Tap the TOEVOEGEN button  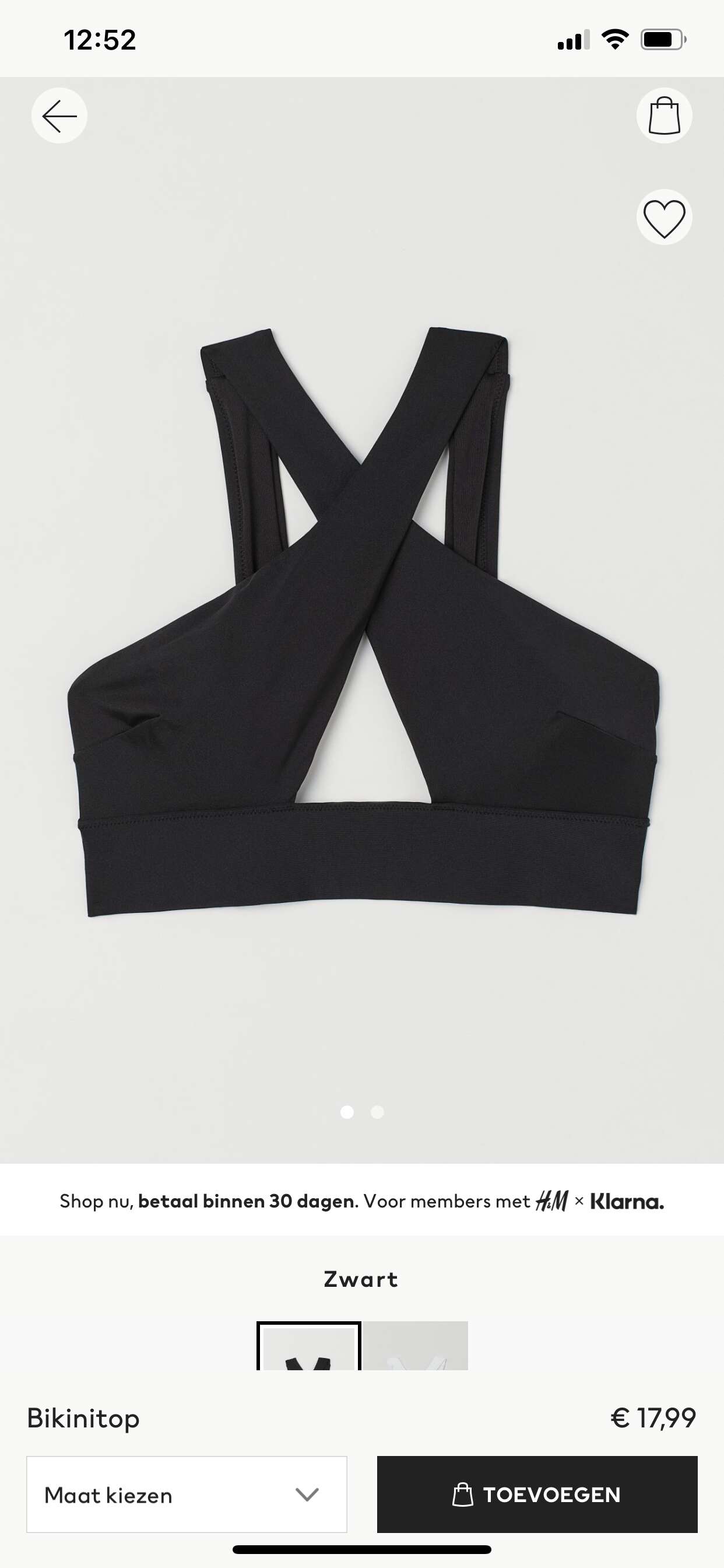(x=537, y=1494)
